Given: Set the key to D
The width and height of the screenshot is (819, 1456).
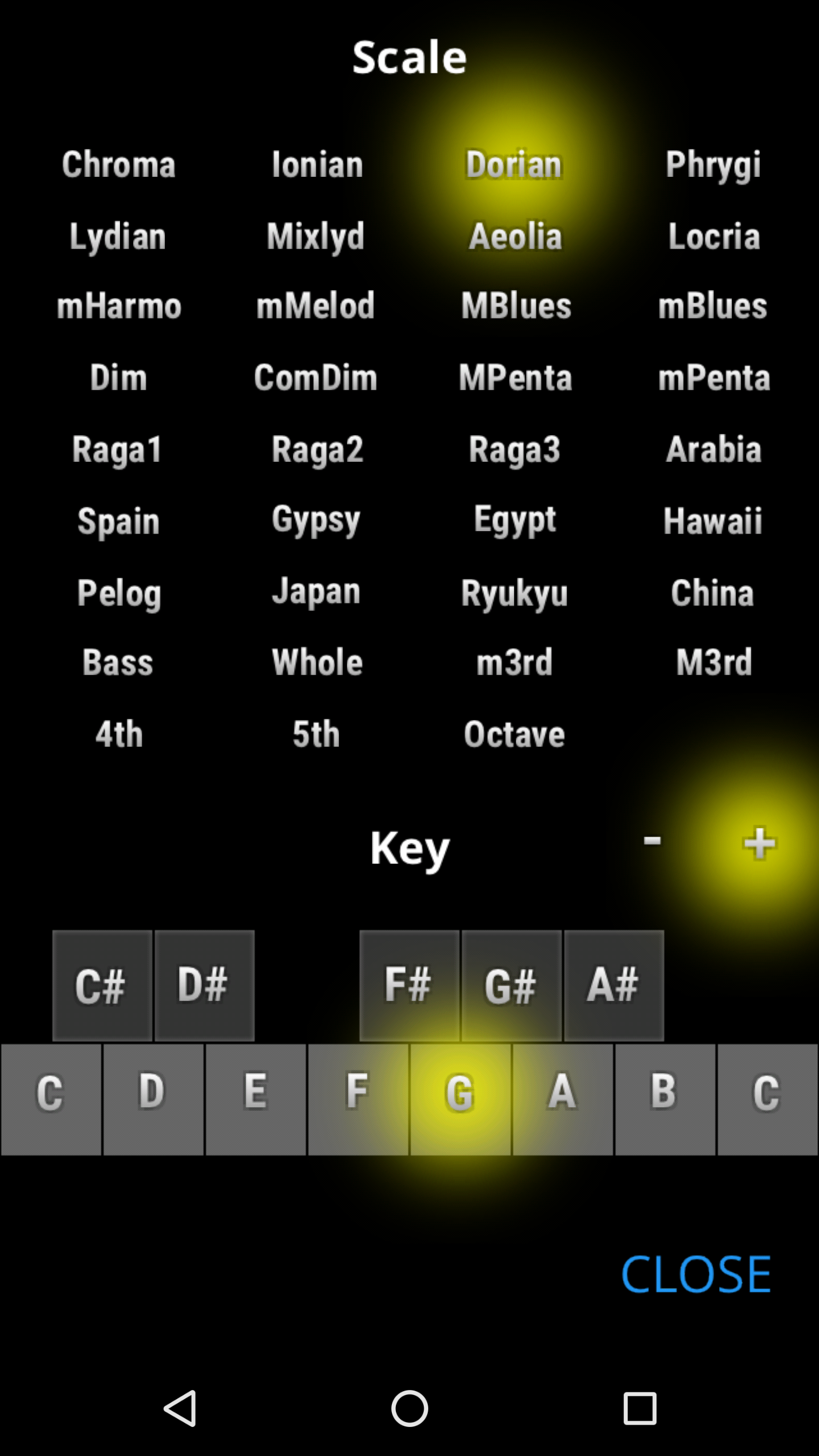Looking at the screenshot, I should coord(153,1099).
